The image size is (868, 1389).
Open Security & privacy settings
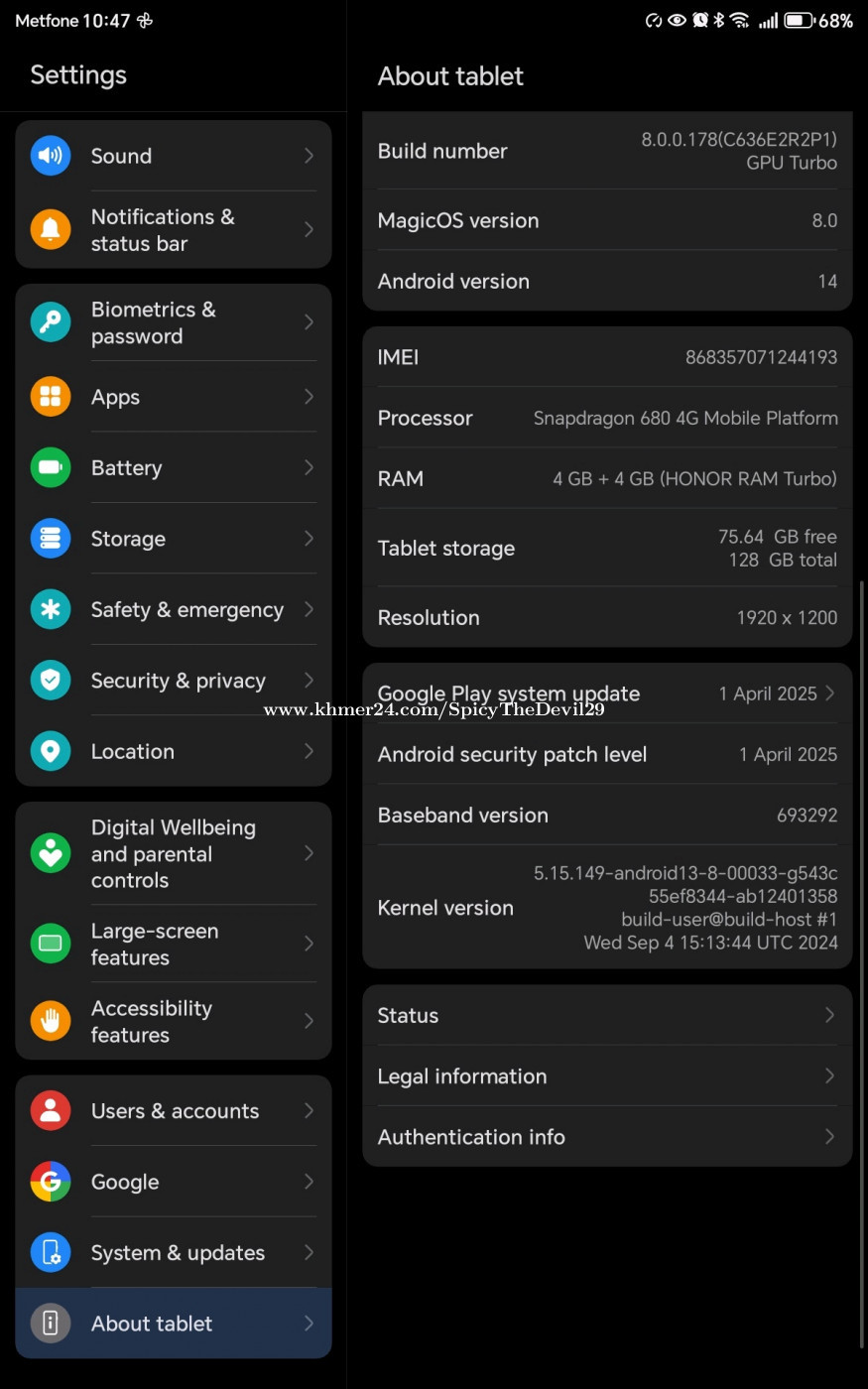(x=174, y=681)
